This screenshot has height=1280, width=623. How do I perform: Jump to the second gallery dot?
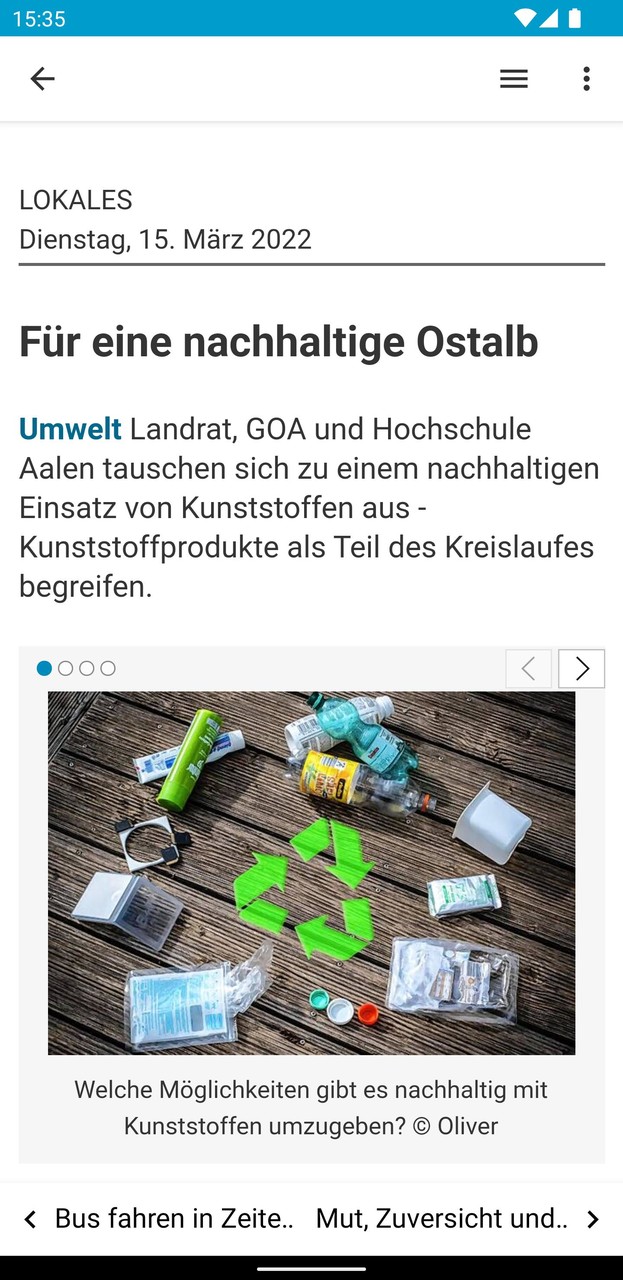pos(66,668)
